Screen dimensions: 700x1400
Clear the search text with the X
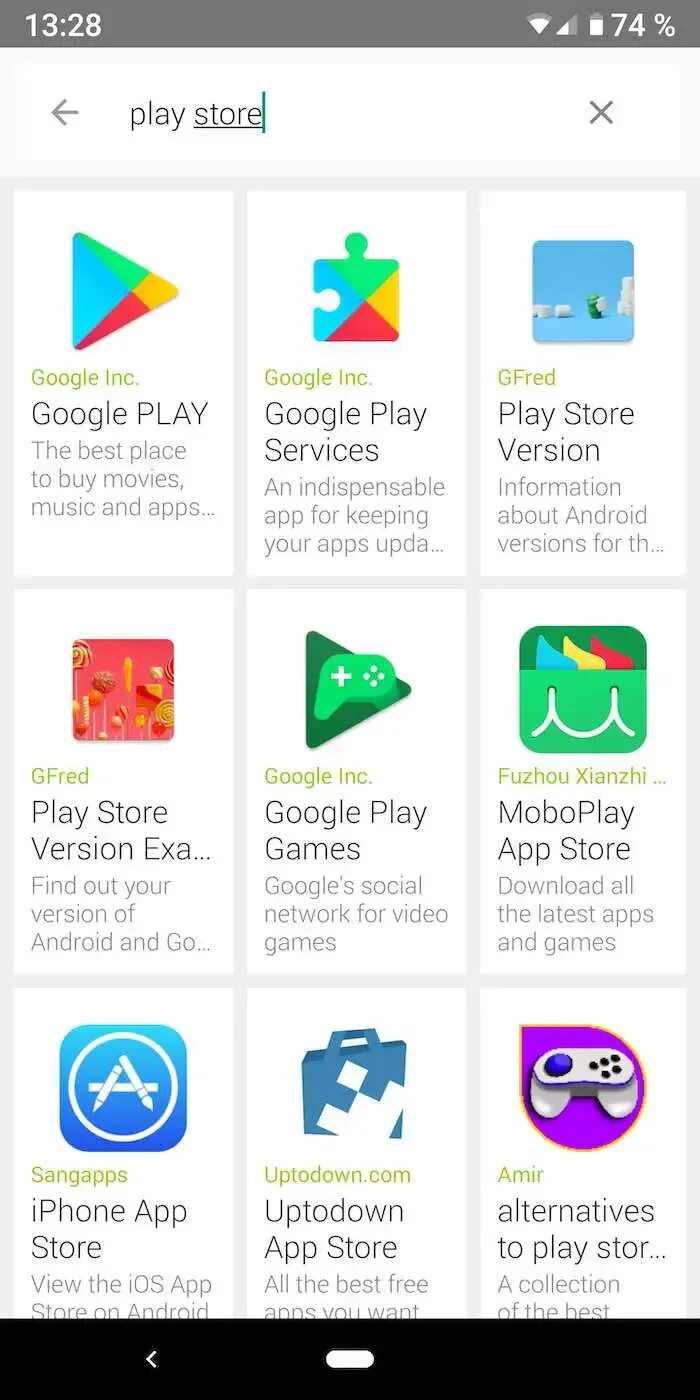pyautogui.click(x=600, y=112)
